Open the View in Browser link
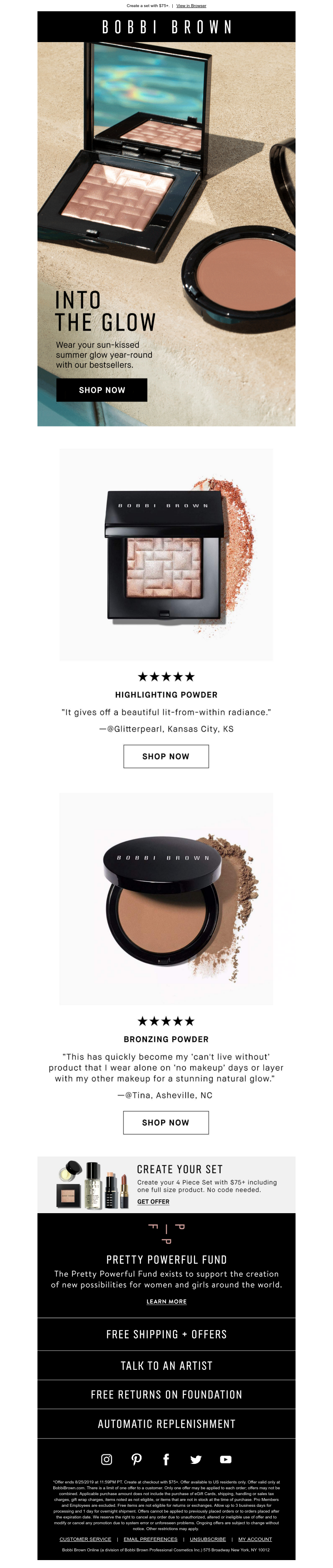This screenshot has width=333, height=1568. click(x=191, y=5)
